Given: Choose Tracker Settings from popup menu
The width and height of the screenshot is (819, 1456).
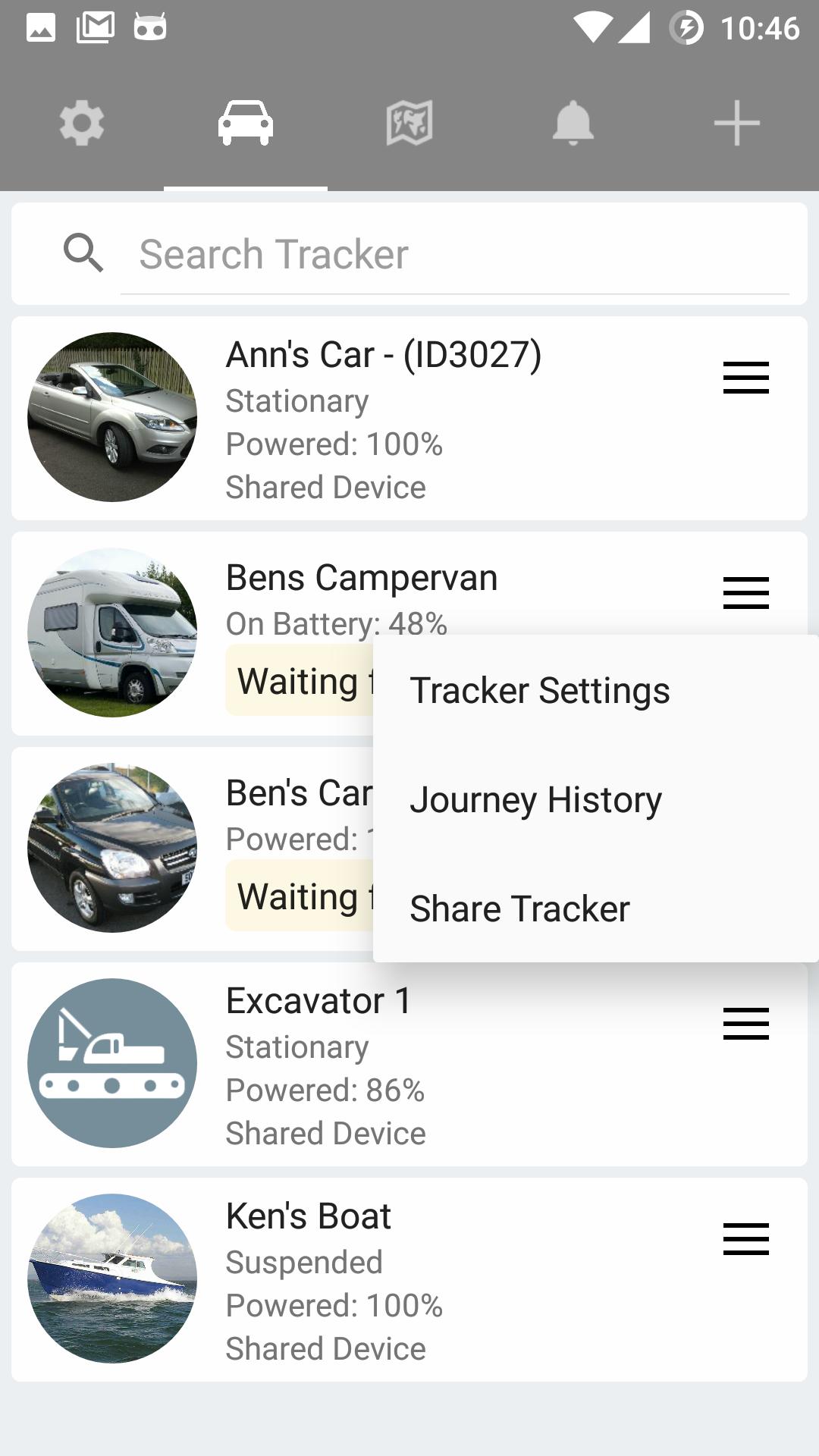Looking at the screenshot, I should [540, 691].
